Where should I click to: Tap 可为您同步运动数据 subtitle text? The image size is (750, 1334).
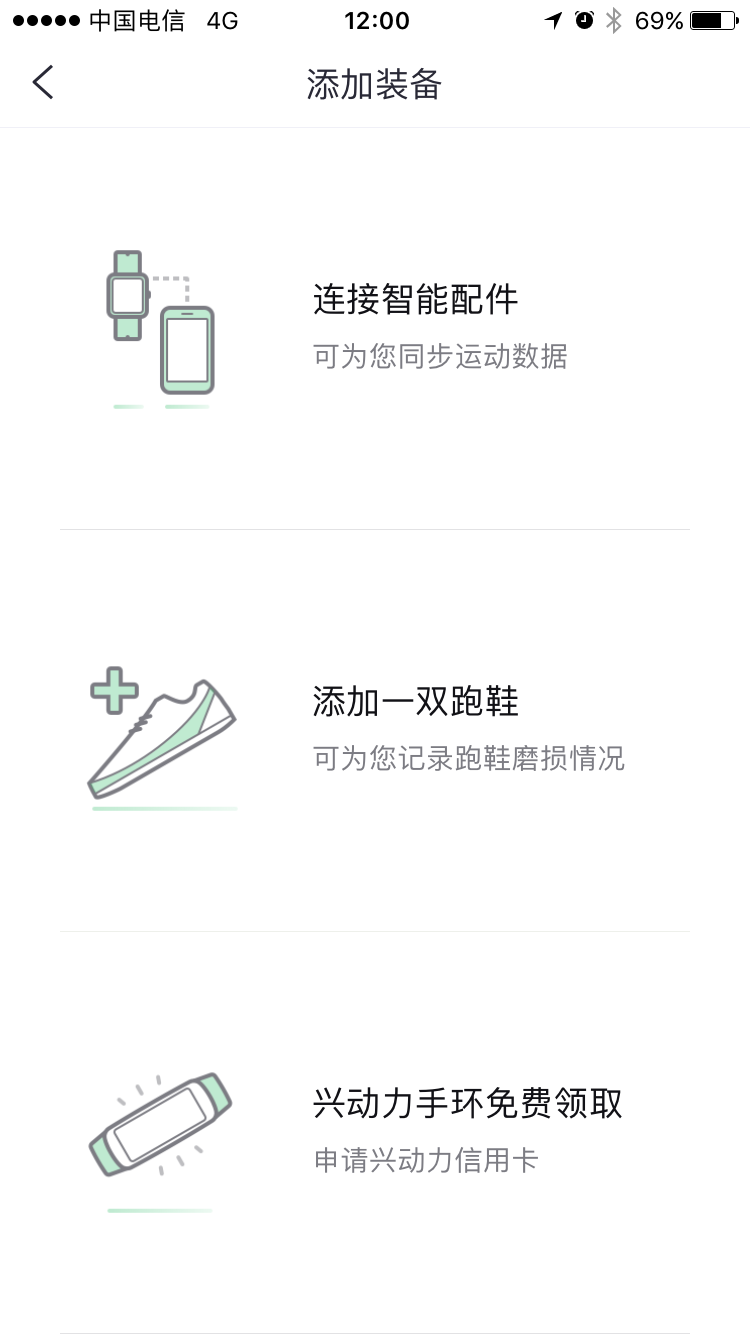point(438,356)
